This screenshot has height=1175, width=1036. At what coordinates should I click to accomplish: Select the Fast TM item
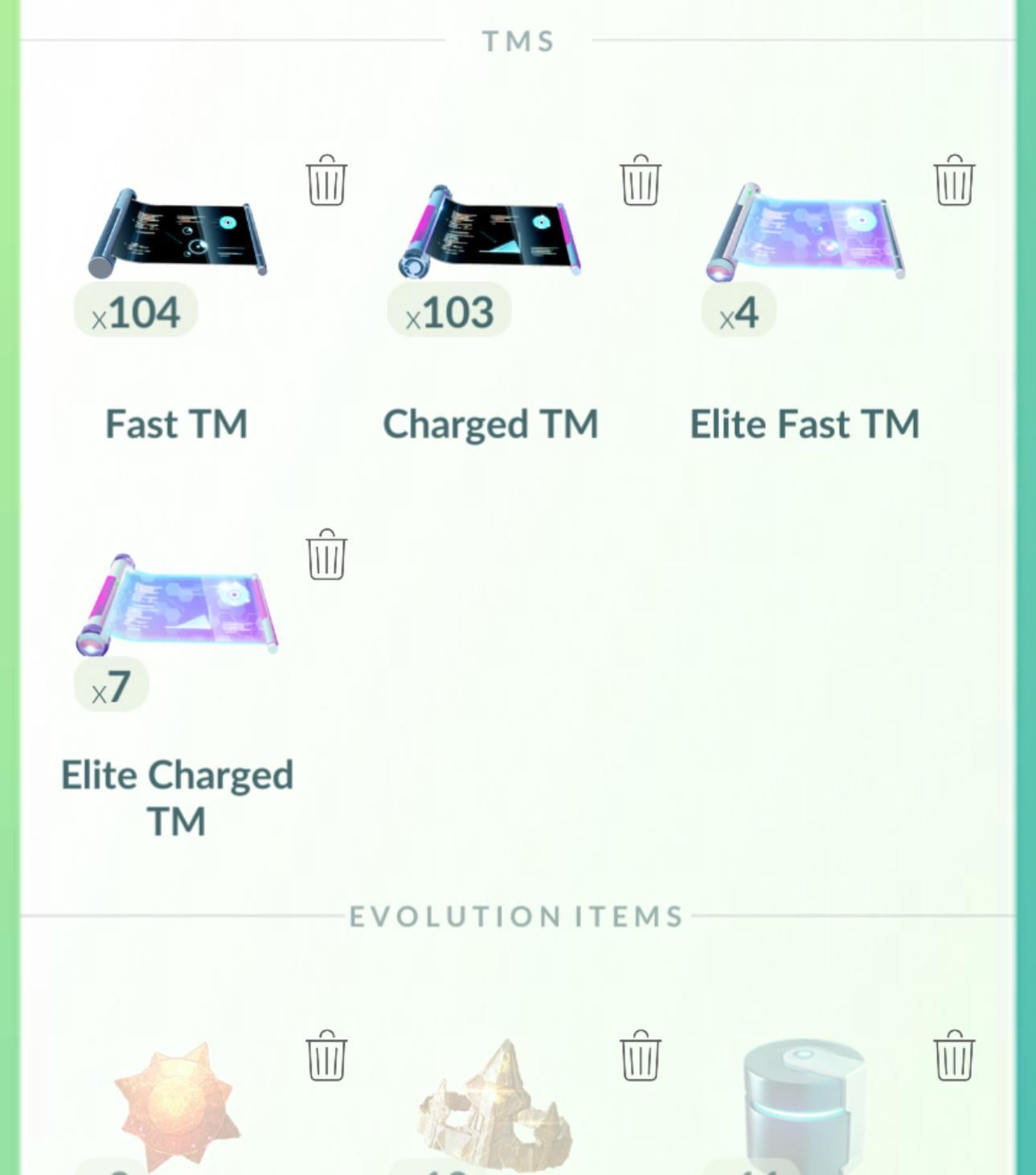(177, 234)
